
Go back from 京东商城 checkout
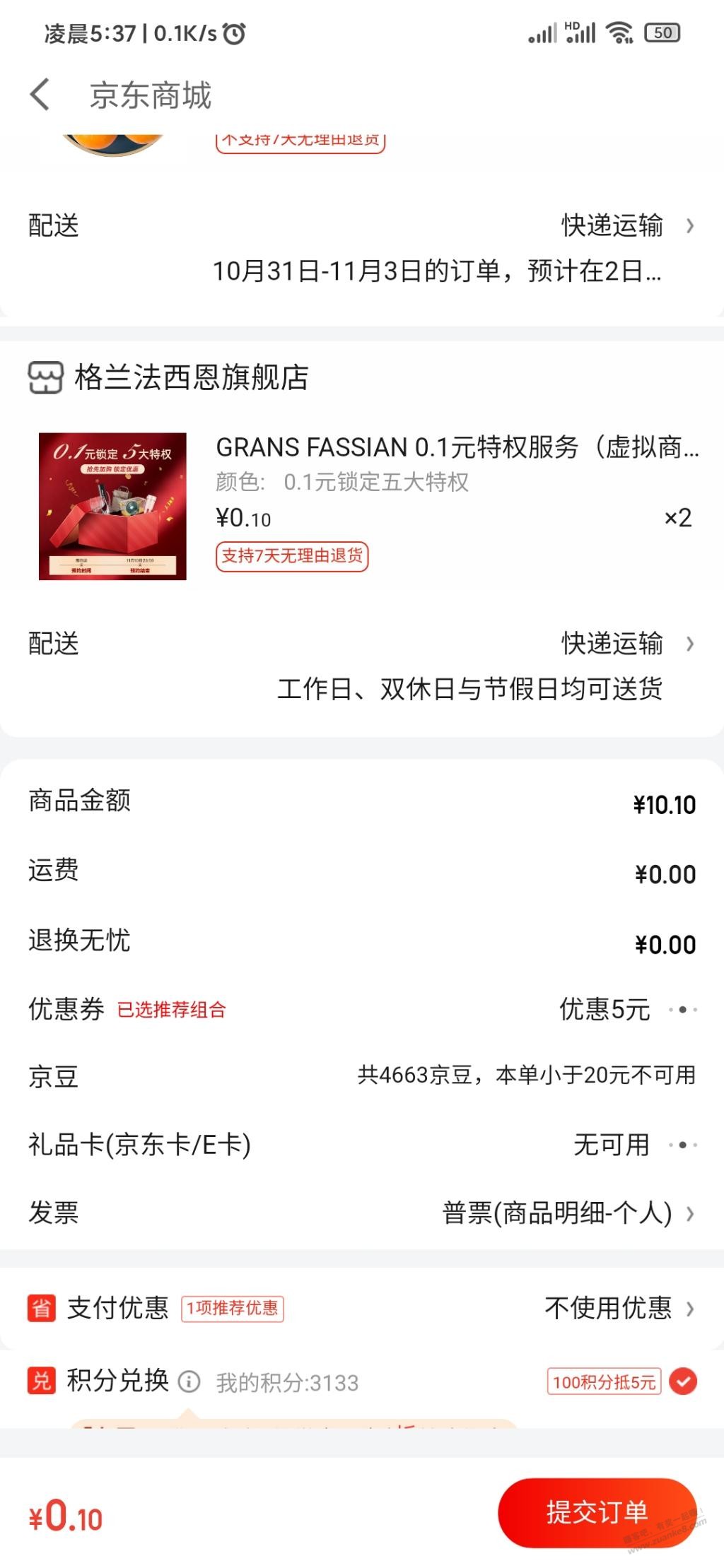click(40, 95)
